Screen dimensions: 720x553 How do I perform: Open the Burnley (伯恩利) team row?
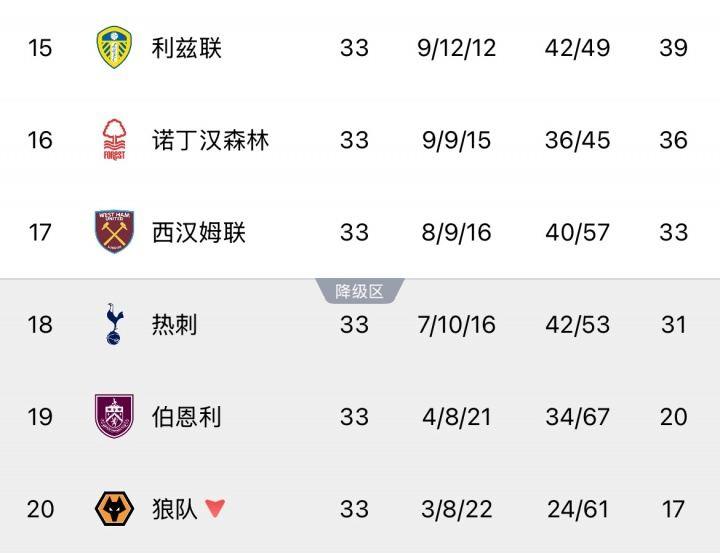tap(186, 416)
